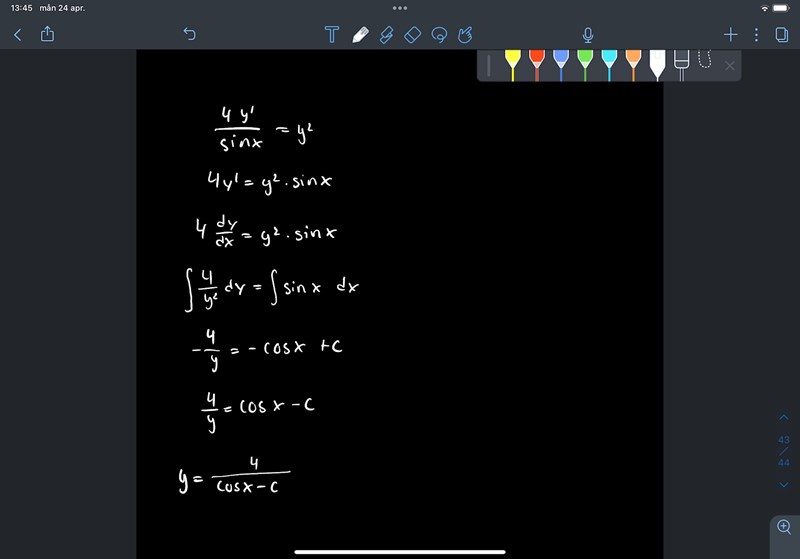
Task: Choose the white pen
Action: pyautogui.click(x=657, y=63)
